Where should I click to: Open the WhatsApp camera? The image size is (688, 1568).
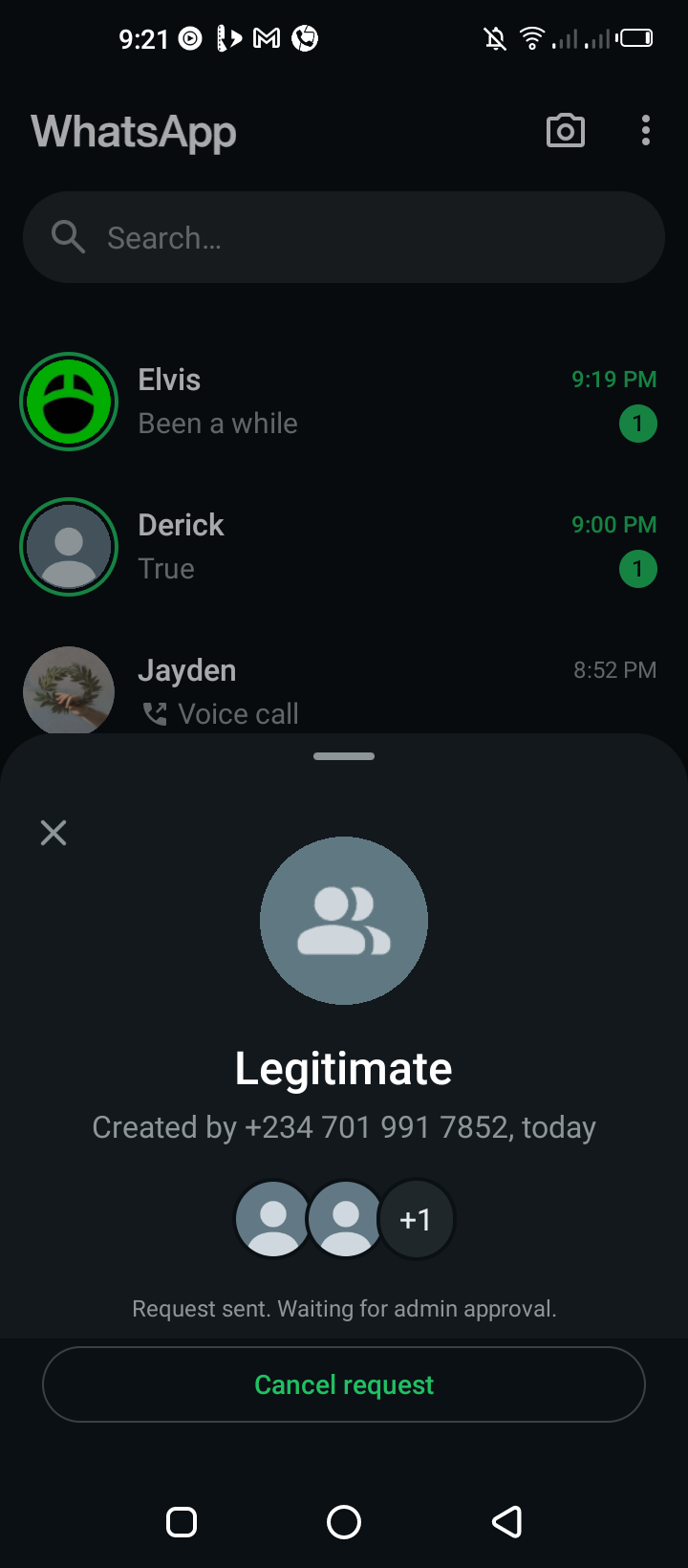point(566,131)
